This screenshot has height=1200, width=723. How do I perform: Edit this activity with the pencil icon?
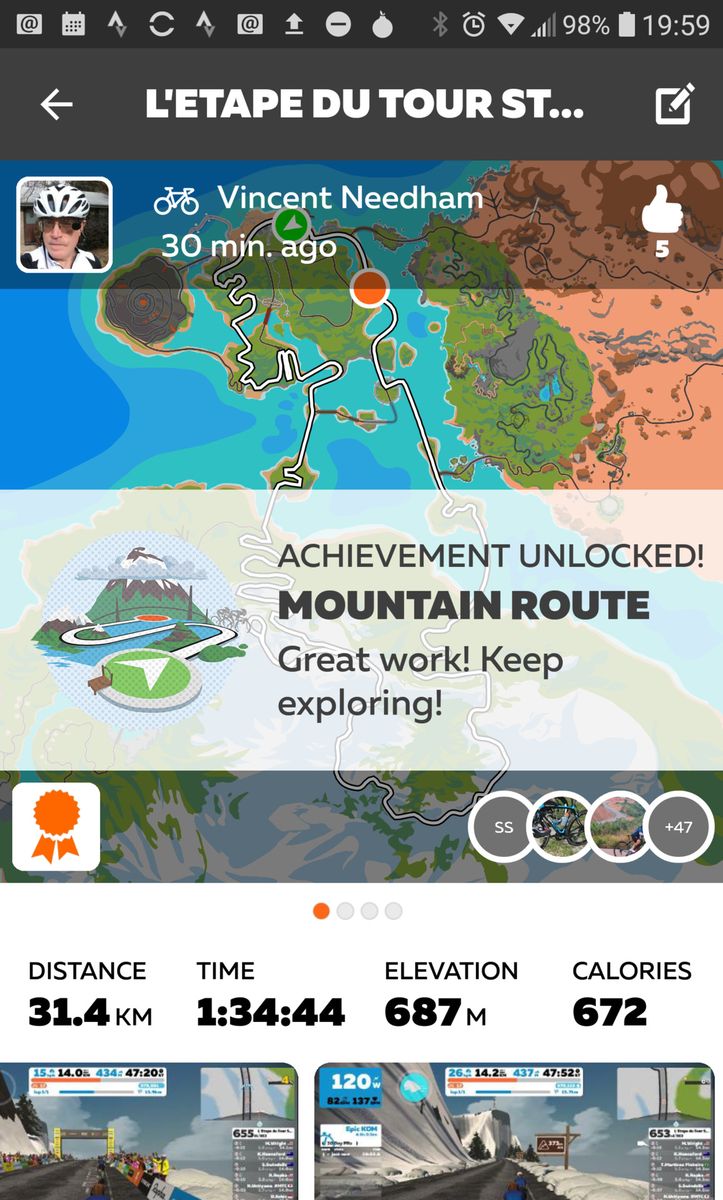(674, 104)
